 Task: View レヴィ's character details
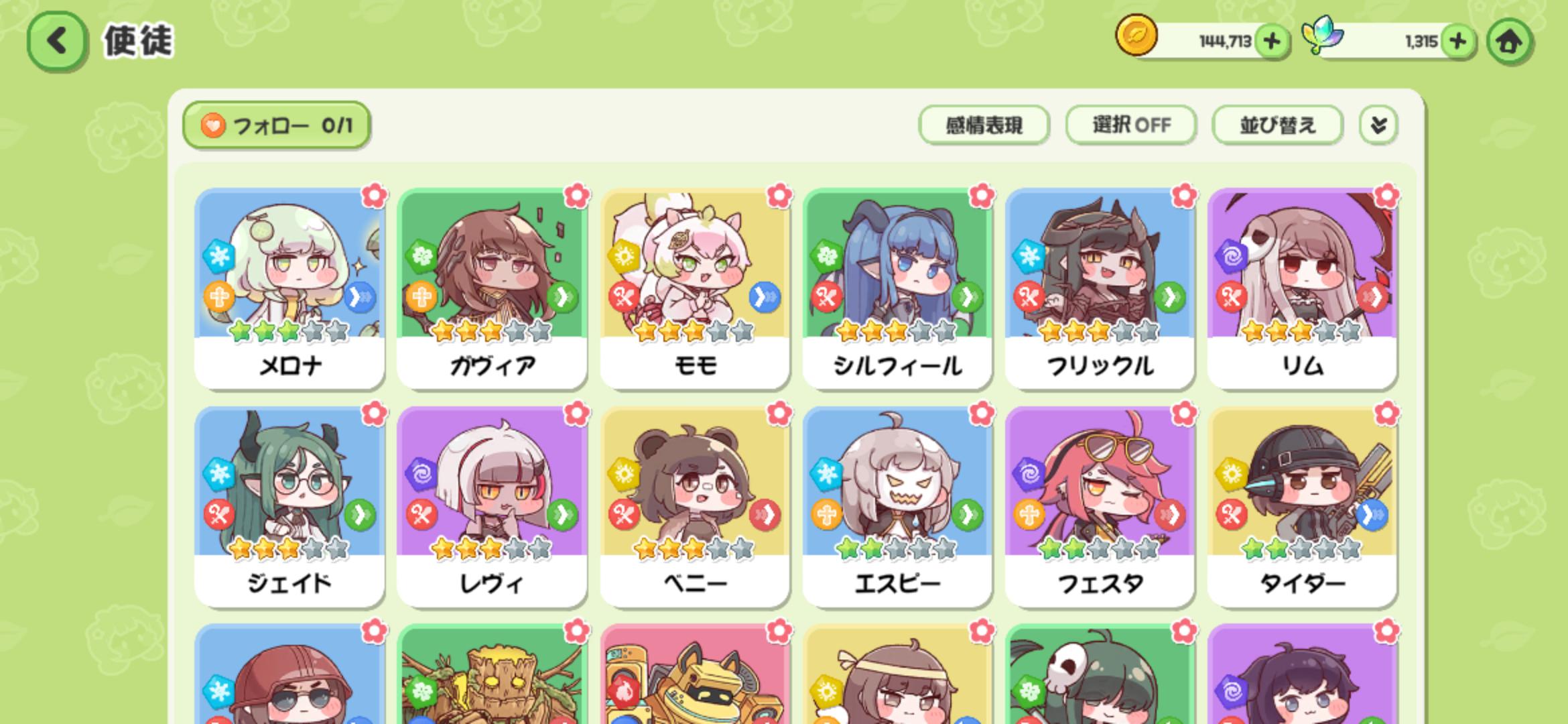[492, 506]
